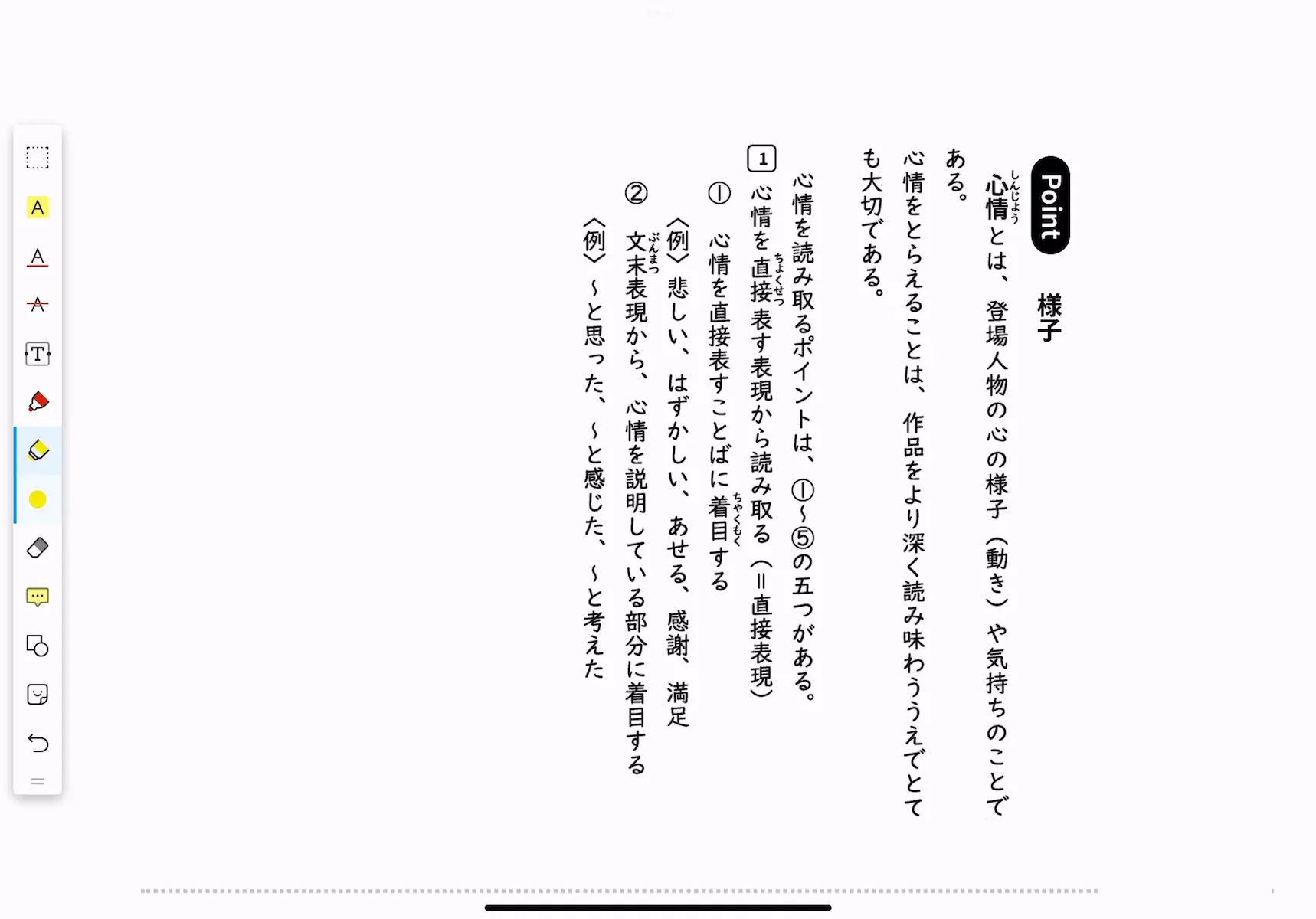Add a sticker to the page
Screen dimensions: 1316x919
tap(38, 695)
